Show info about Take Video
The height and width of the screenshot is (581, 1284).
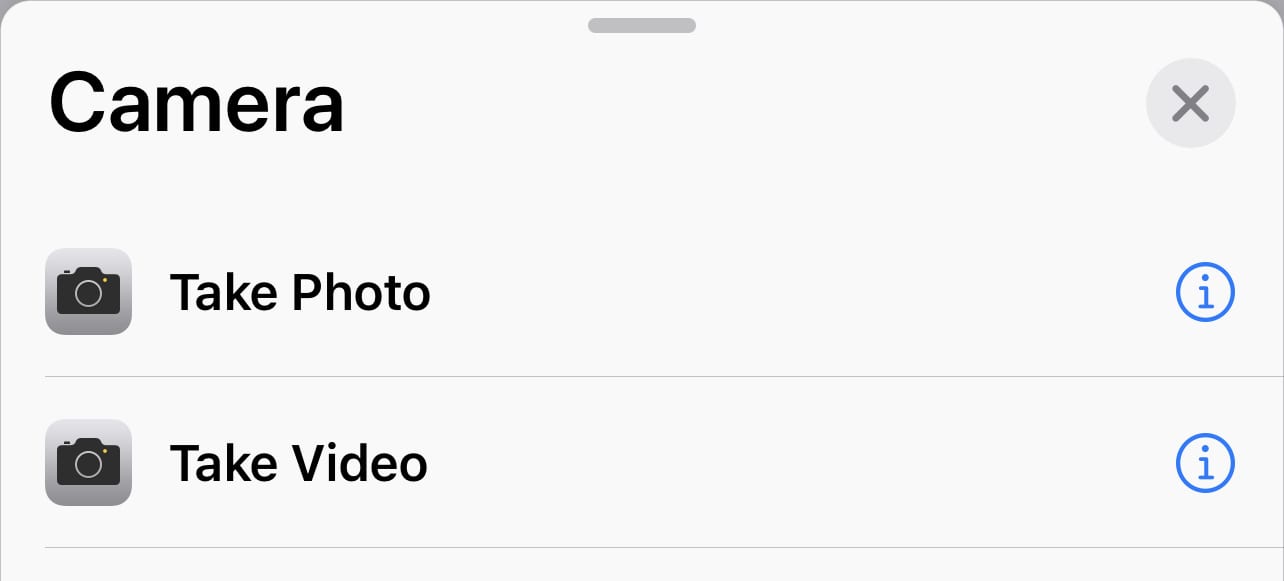pyautogui.click(x=1204, y=463)
